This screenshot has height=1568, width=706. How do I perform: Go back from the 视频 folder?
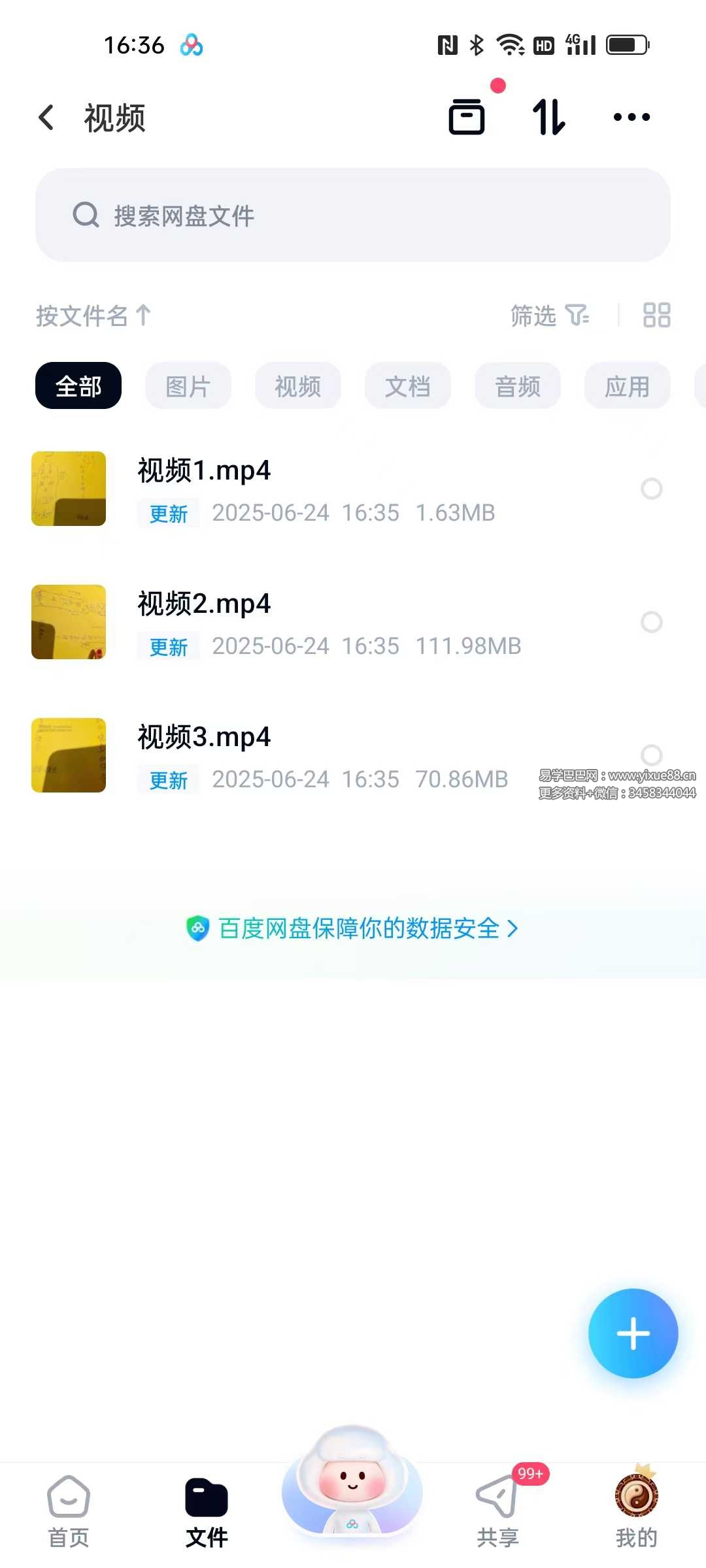click(x=46, y=118)
